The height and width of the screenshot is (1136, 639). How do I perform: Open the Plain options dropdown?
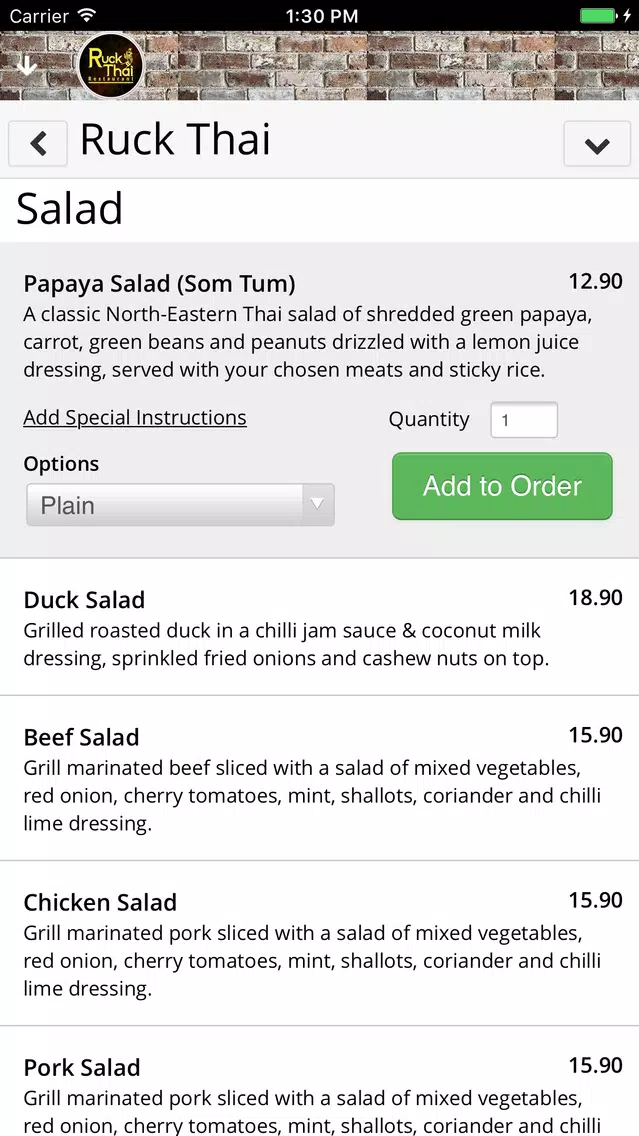tap(180, 505)
